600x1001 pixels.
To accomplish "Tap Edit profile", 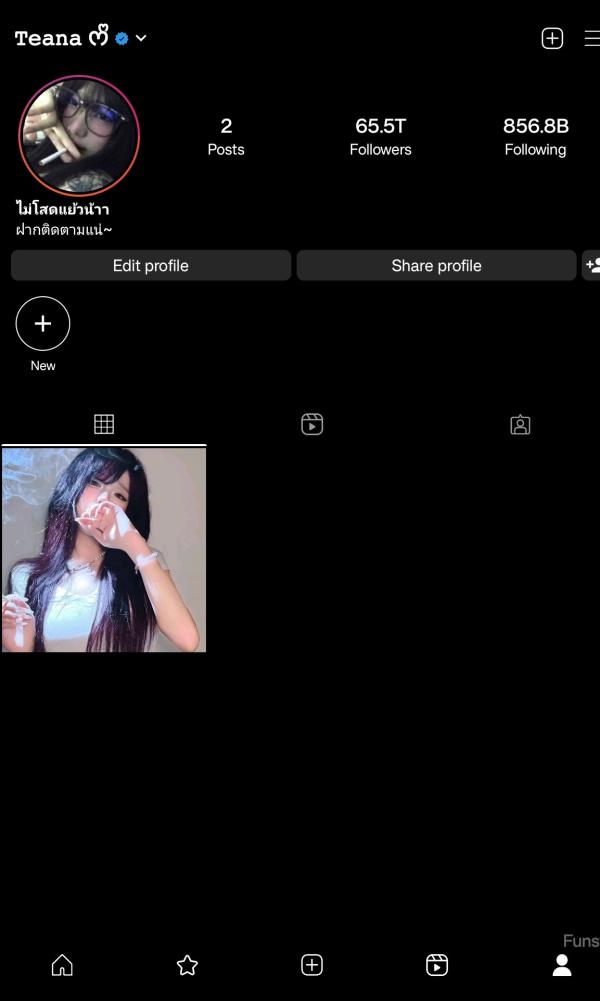I will tap(151, 265).
